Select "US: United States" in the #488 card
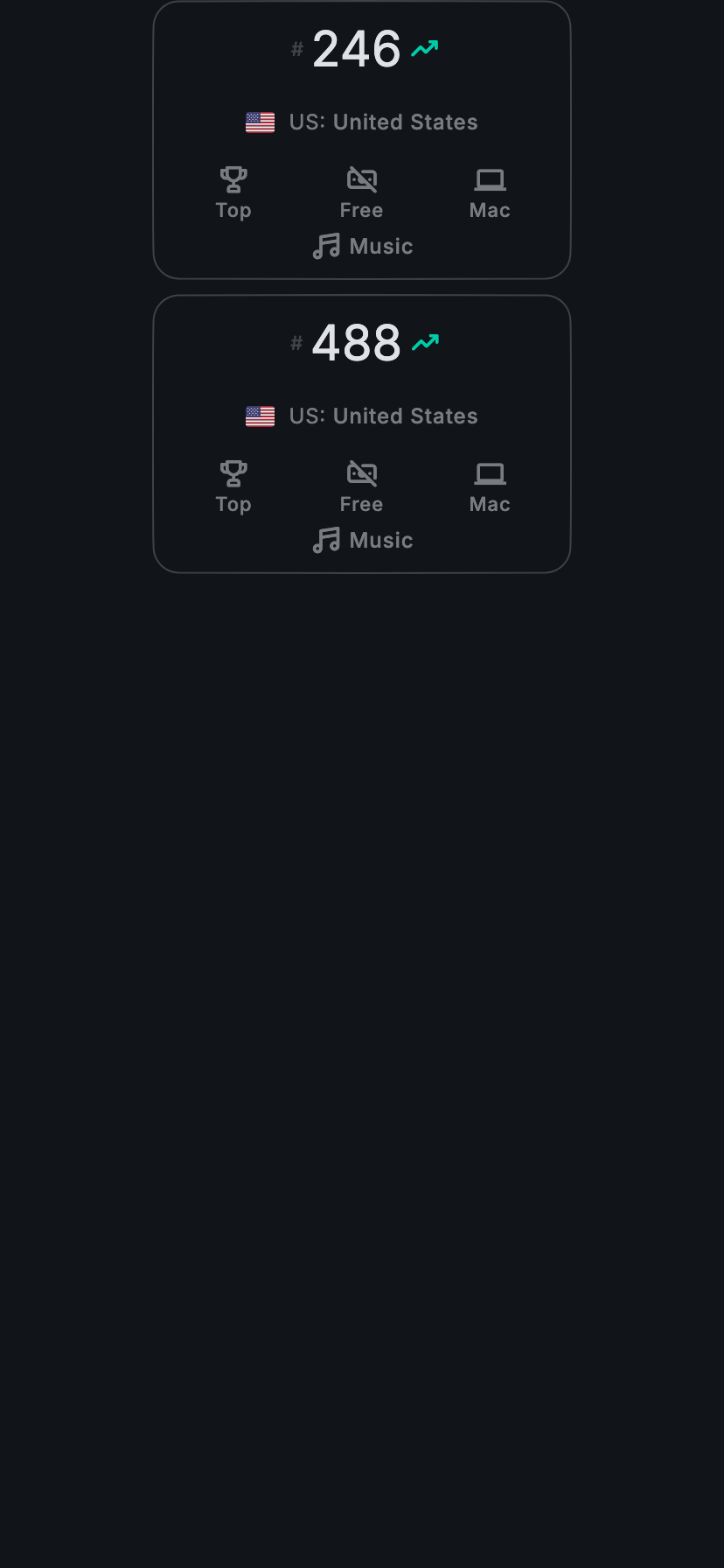724x1568 pixels. 383,416
